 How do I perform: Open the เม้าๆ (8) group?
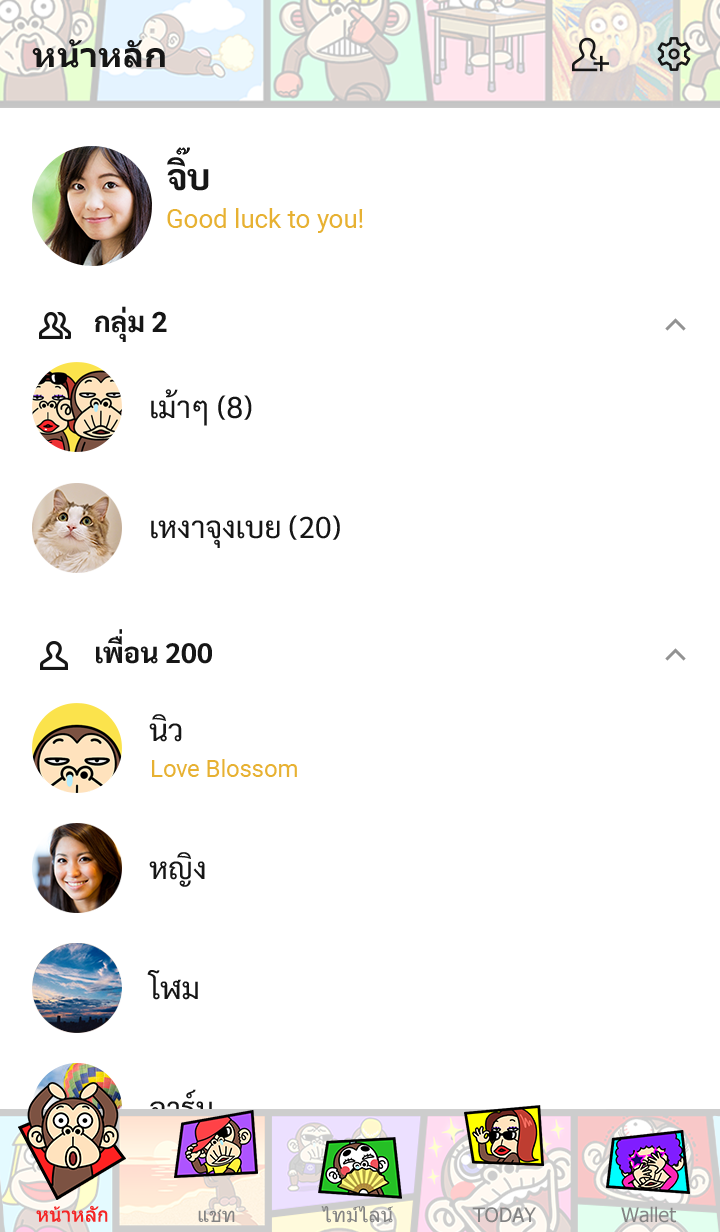pyautogui.click(x=200, y=408)
